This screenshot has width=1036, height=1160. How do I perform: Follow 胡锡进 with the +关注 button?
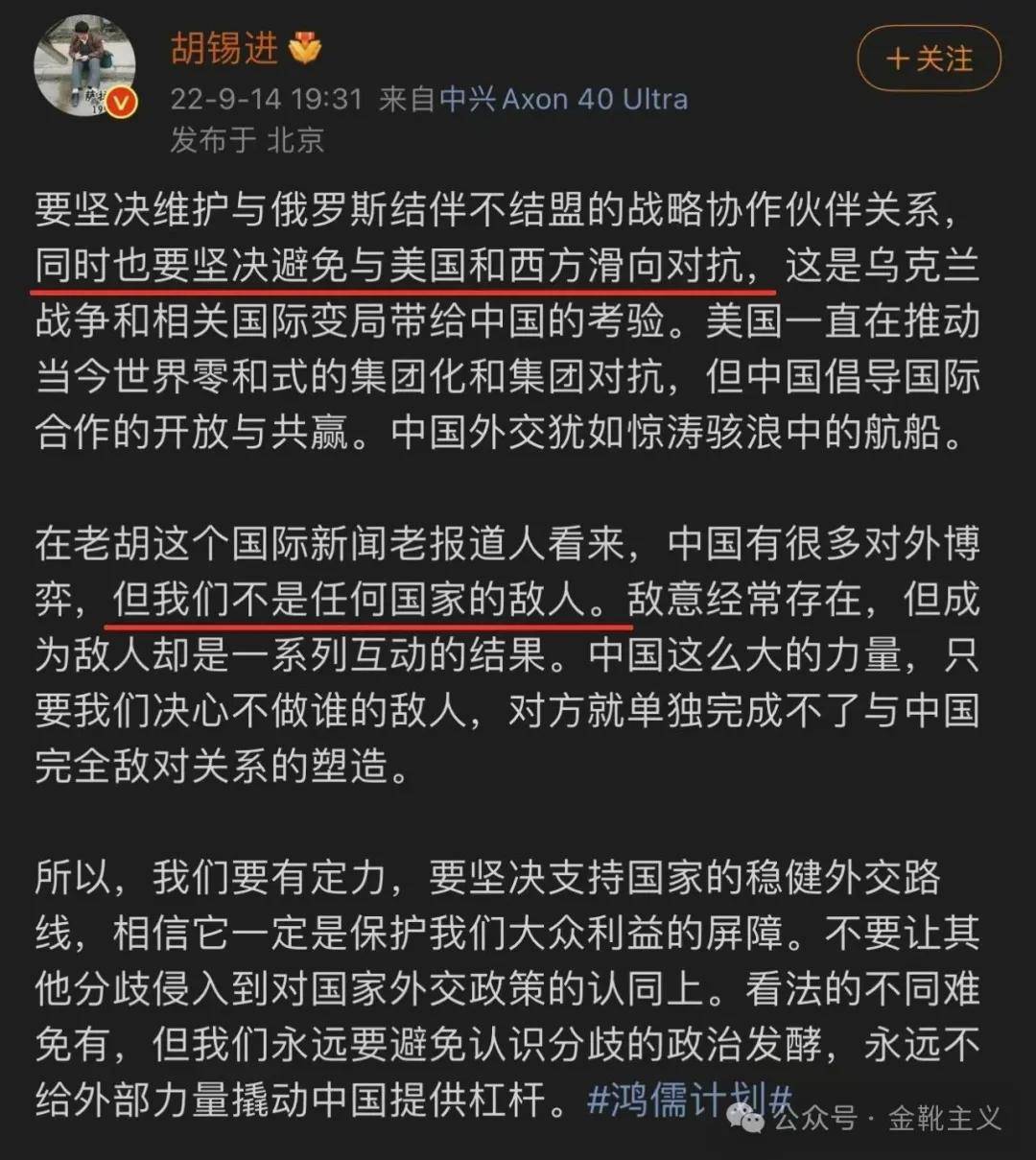click(x=929, y=59)
